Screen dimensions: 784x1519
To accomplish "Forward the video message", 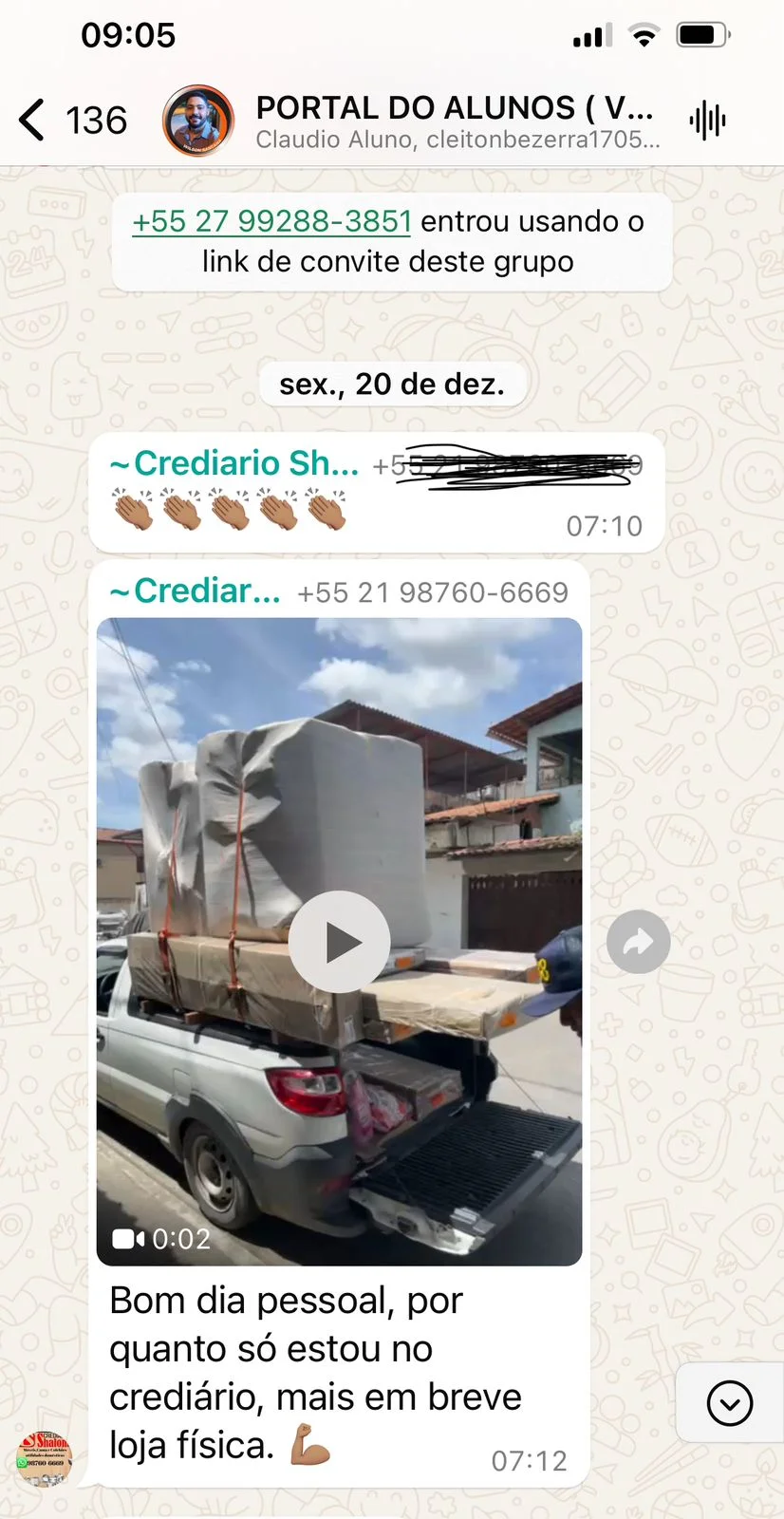I will [638, 942].
